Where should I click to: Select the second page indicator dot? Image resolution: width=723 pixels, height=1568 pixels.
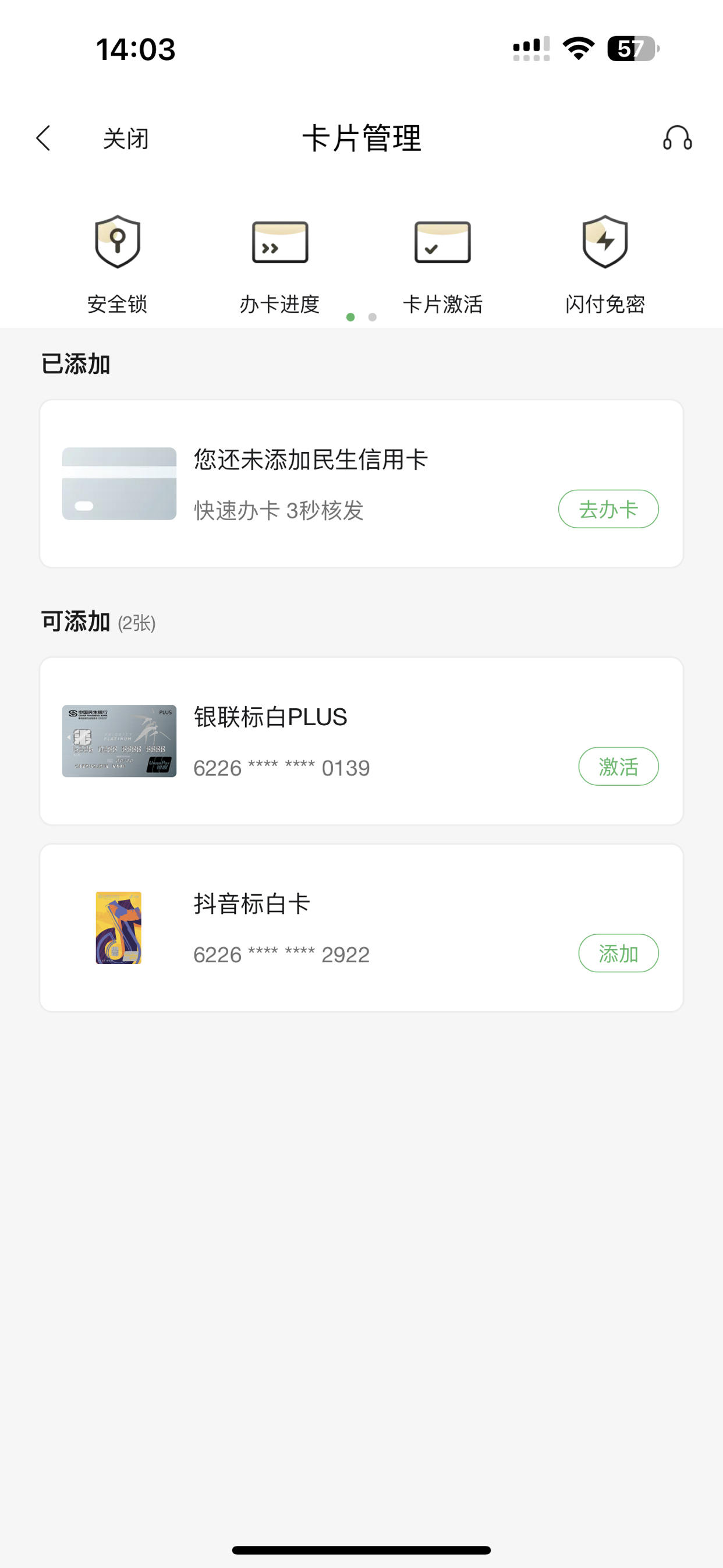click(x=373, y=317)
